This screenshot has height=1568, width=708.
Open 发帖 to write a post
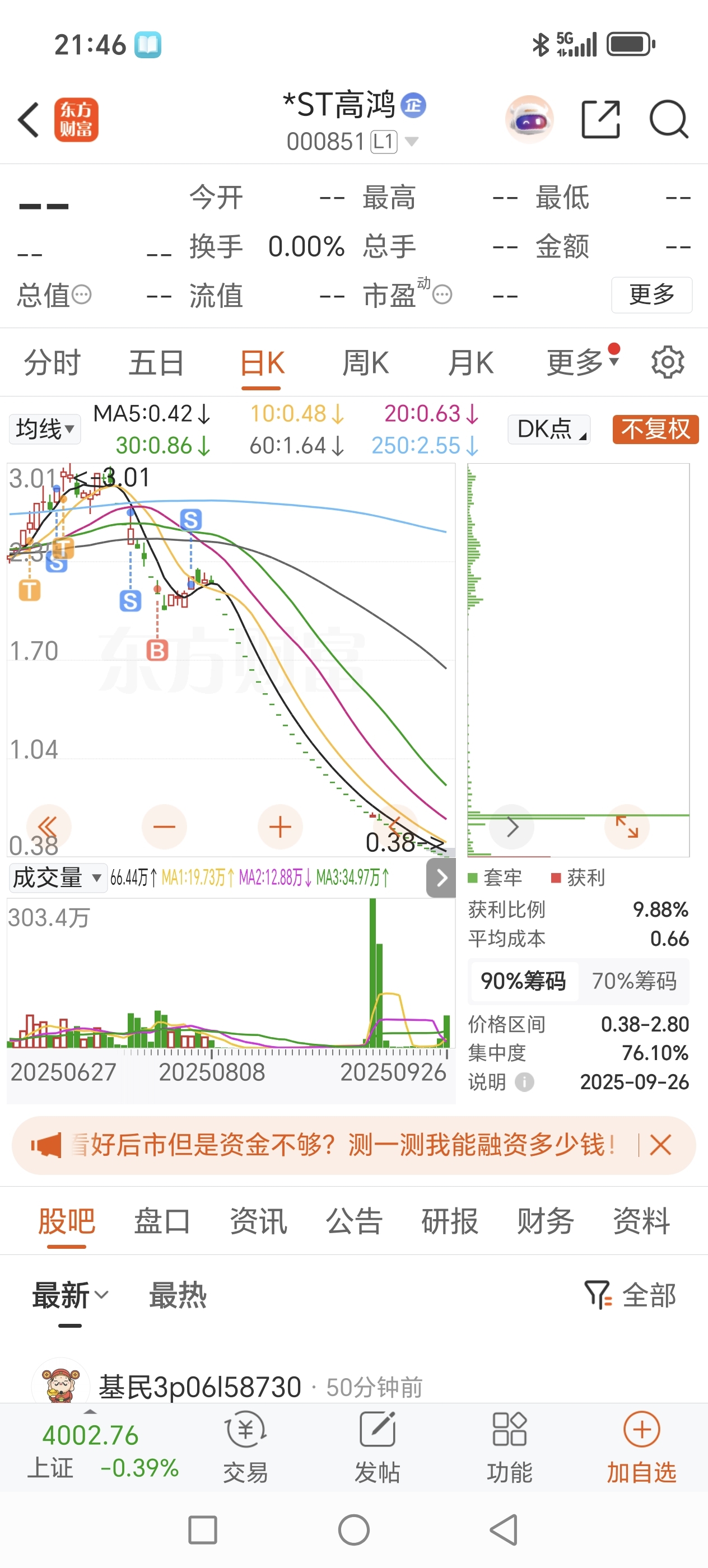pyautogui.click(x=378, y=1447)
